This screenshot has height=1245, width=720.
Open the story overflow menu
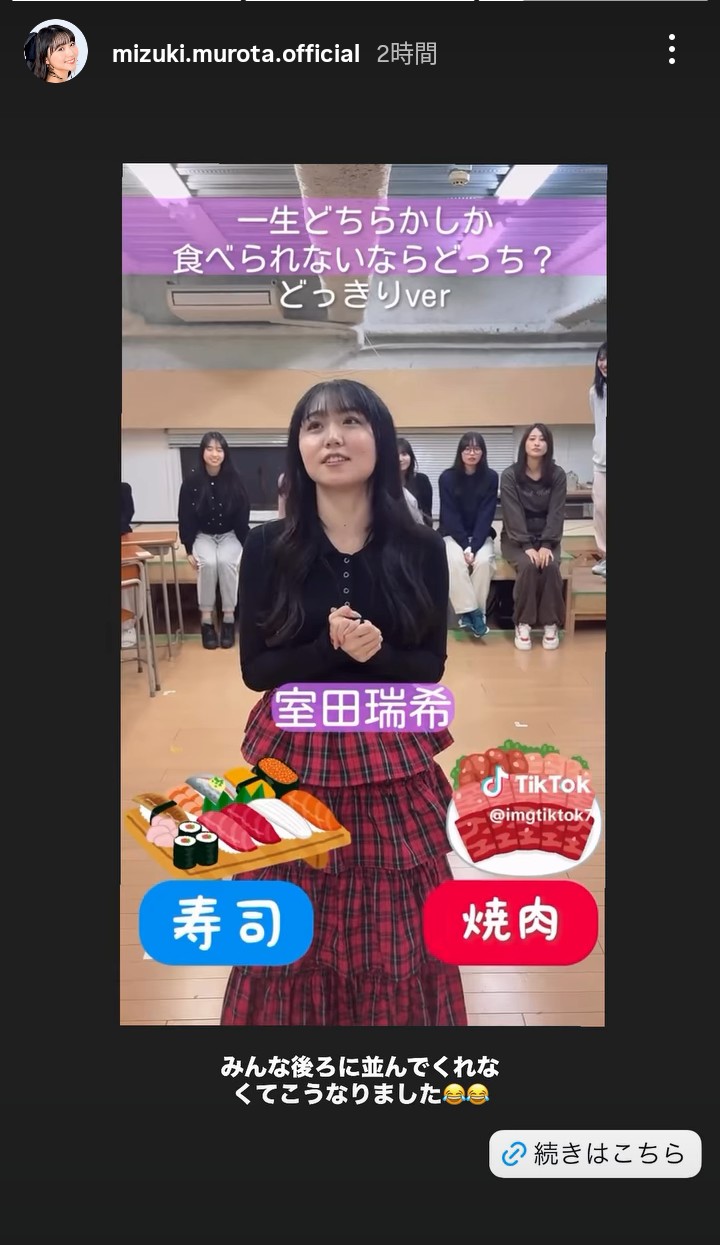pyautogui.click(x=672, y=49)
